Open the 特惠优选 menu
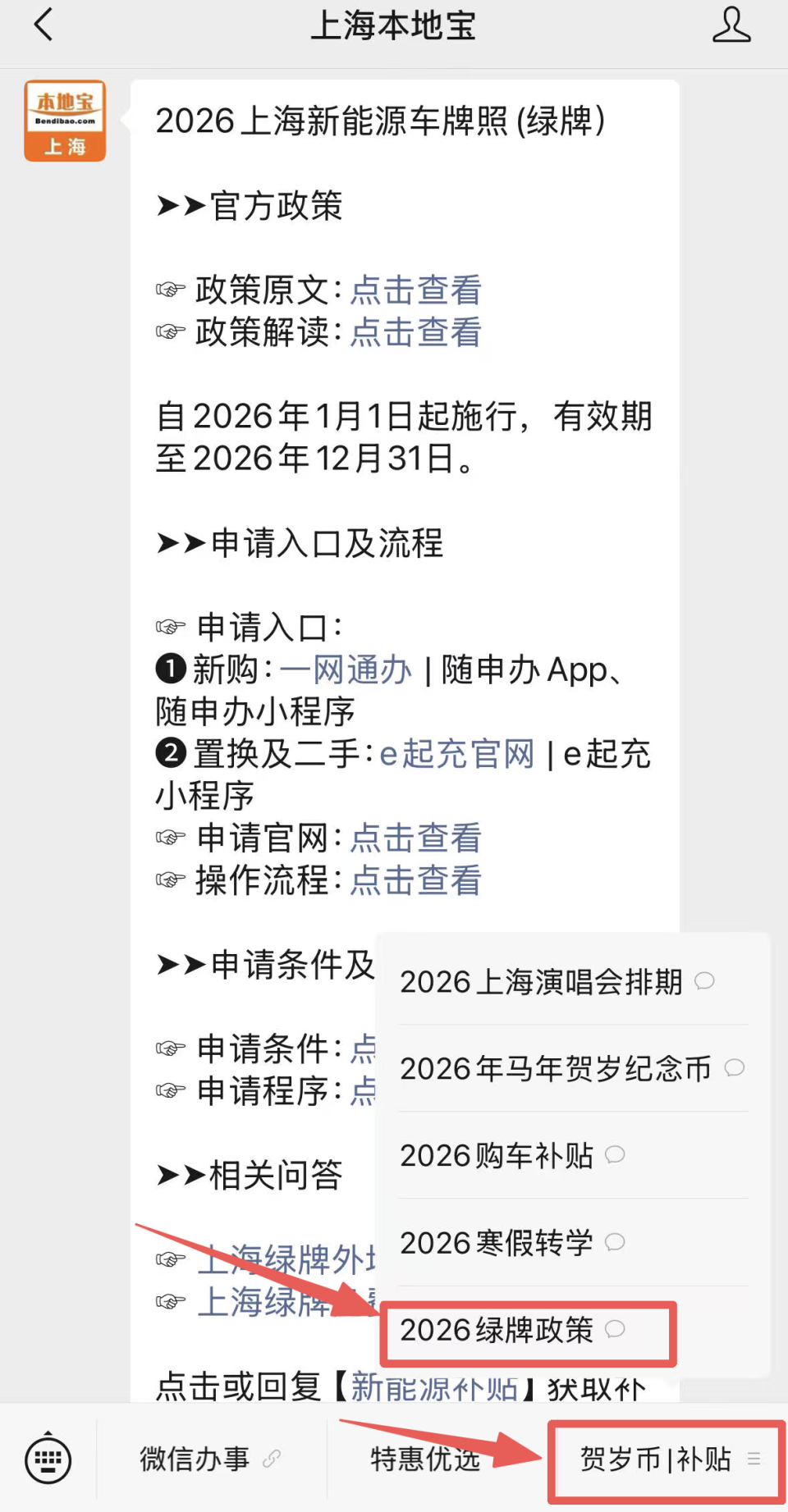 [426, 1459]
